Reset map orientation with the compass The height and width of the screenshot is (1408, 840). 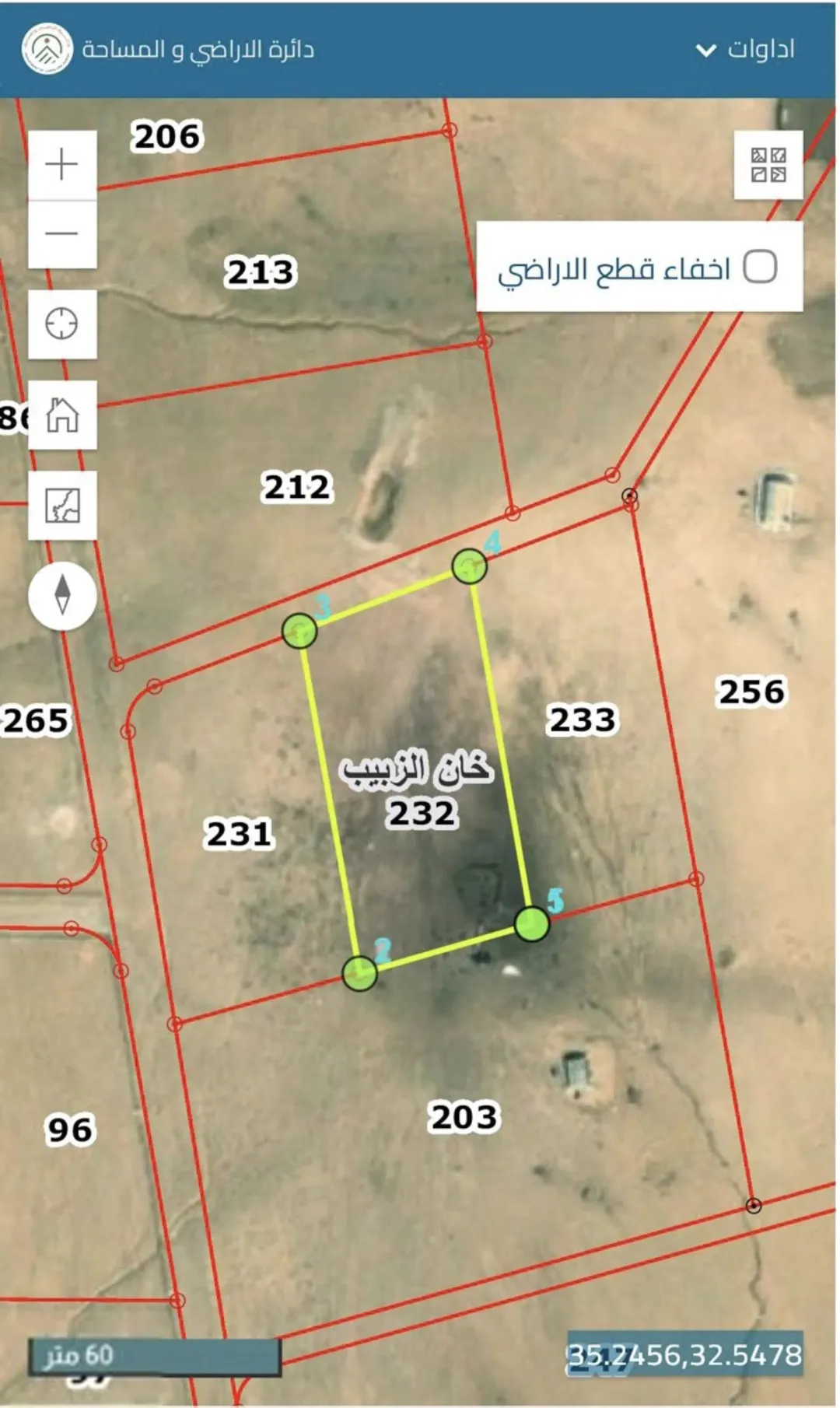click(62, 596)
